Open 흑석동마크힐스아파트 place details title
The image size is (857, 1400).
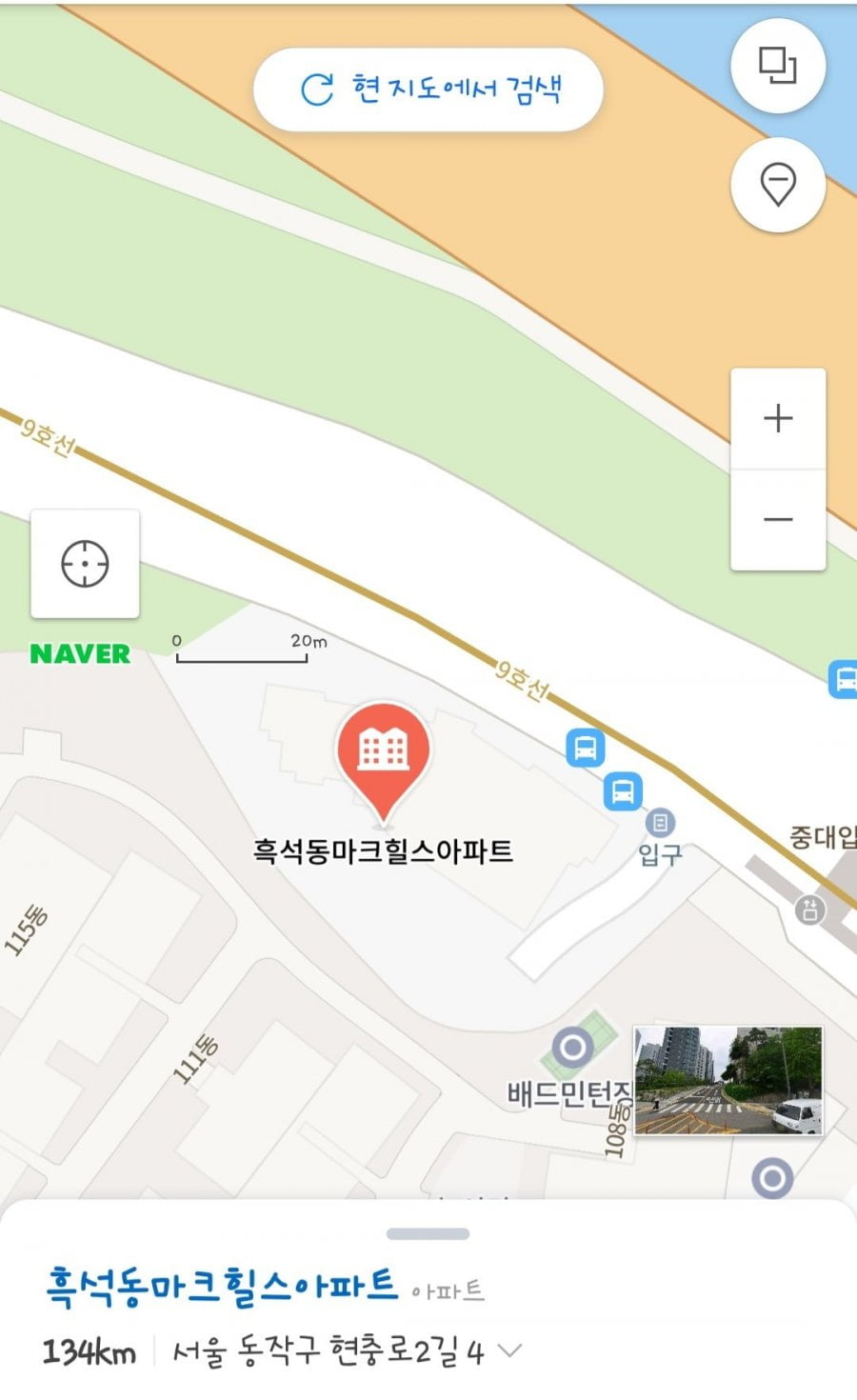coord(221,1286)
